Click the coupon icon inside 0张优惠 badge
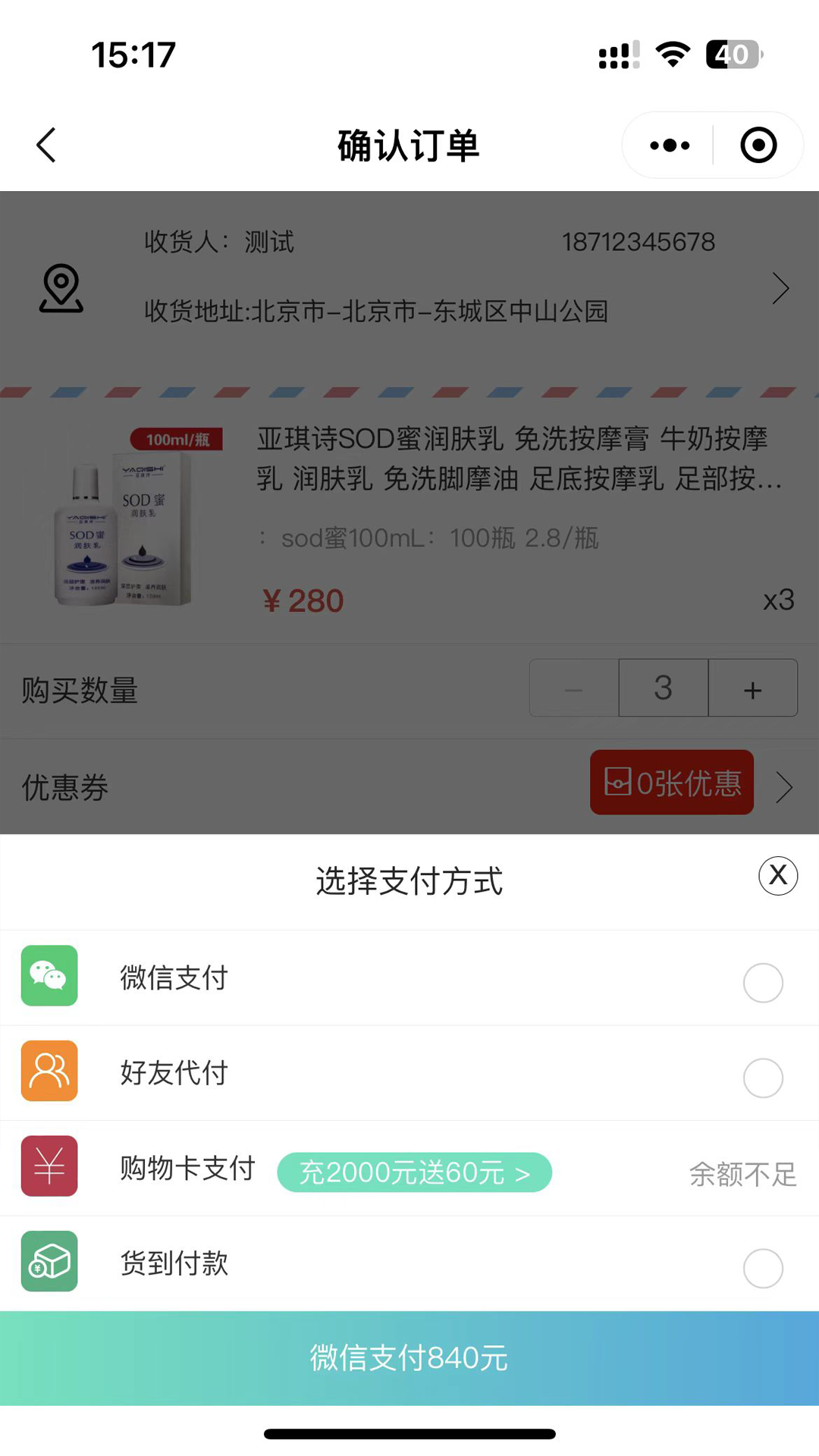 coord(617,782)
